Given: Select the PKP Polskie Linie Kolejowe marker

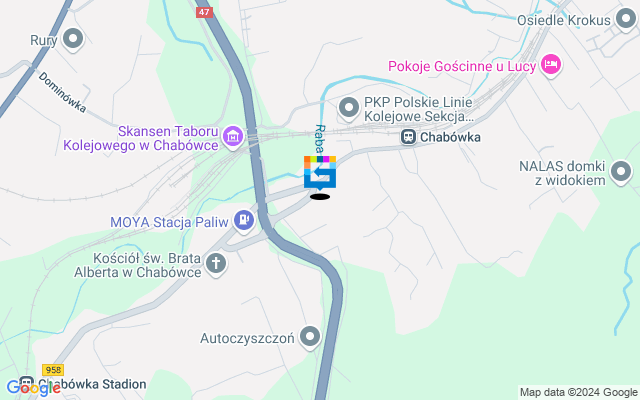Looking at the screenshot, I should pos(349,107).
